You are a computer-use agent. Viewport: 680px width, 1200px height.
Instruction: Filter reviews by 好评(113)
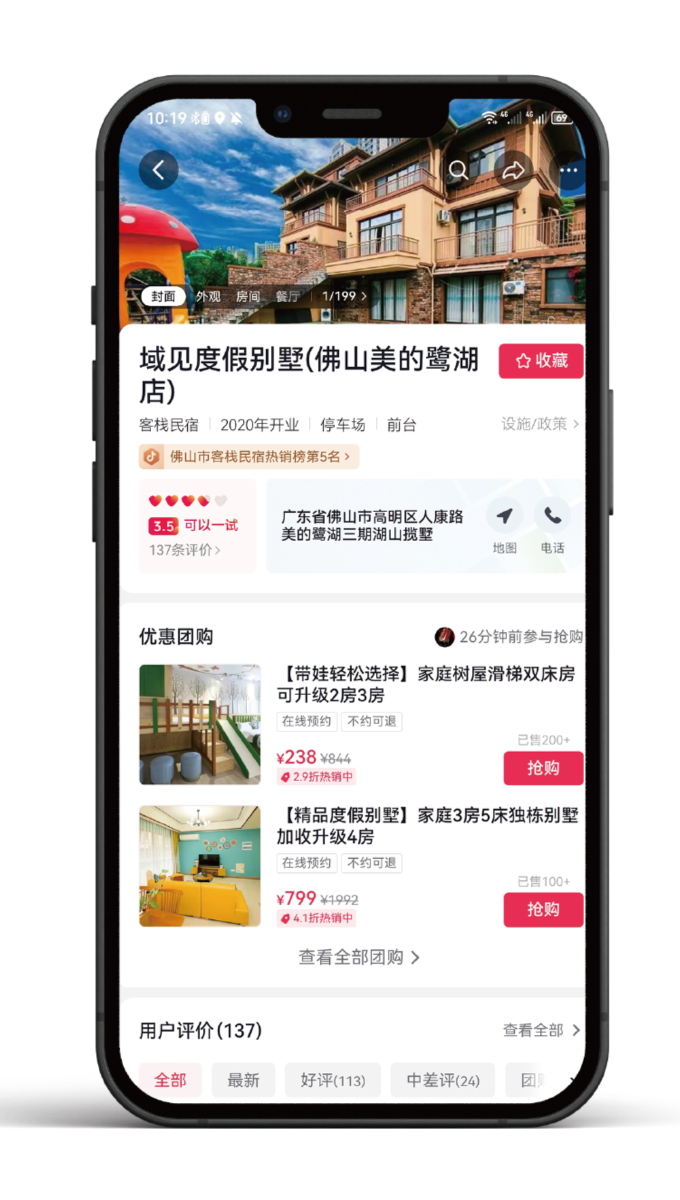point(333,1080)
